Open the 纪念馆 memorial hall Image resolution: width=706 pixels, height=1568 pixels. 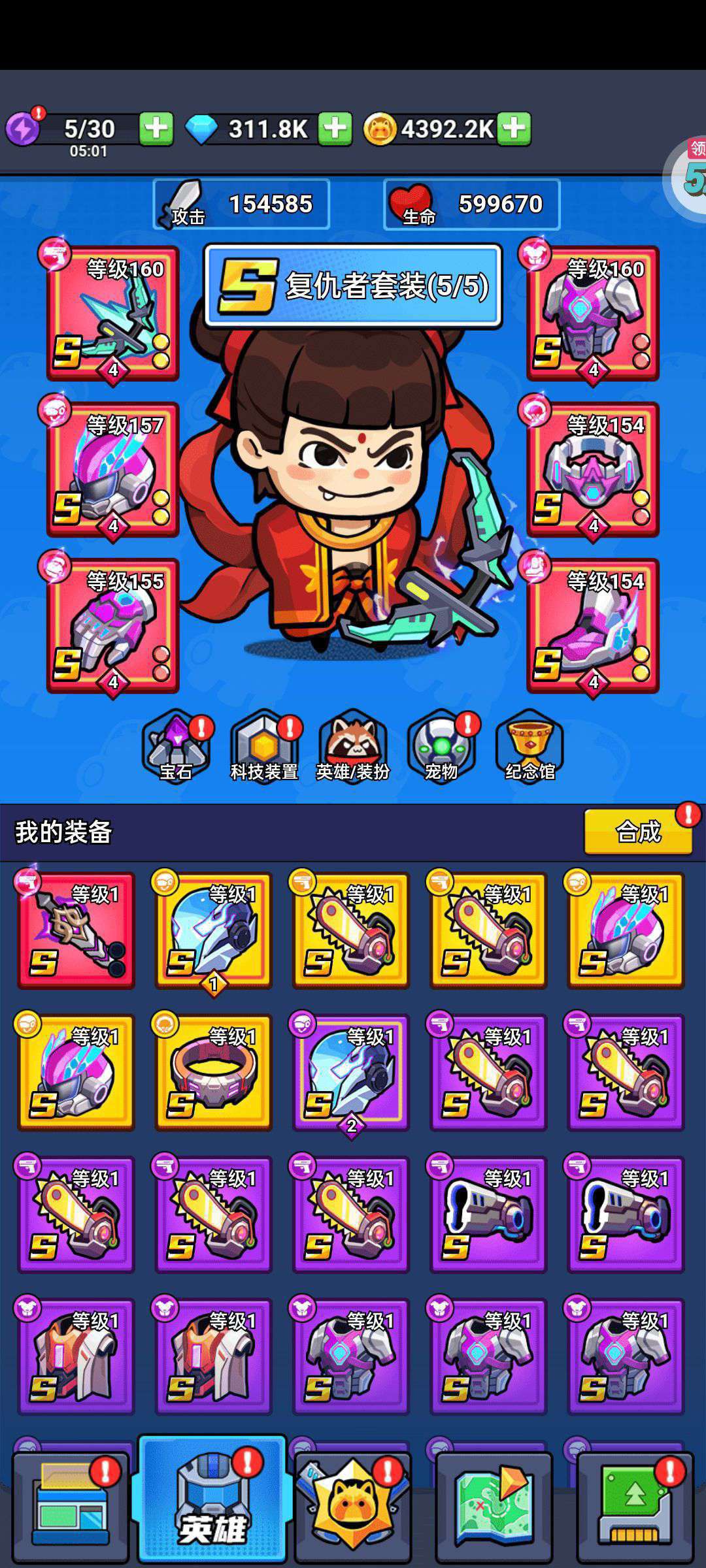click(529, 747)
